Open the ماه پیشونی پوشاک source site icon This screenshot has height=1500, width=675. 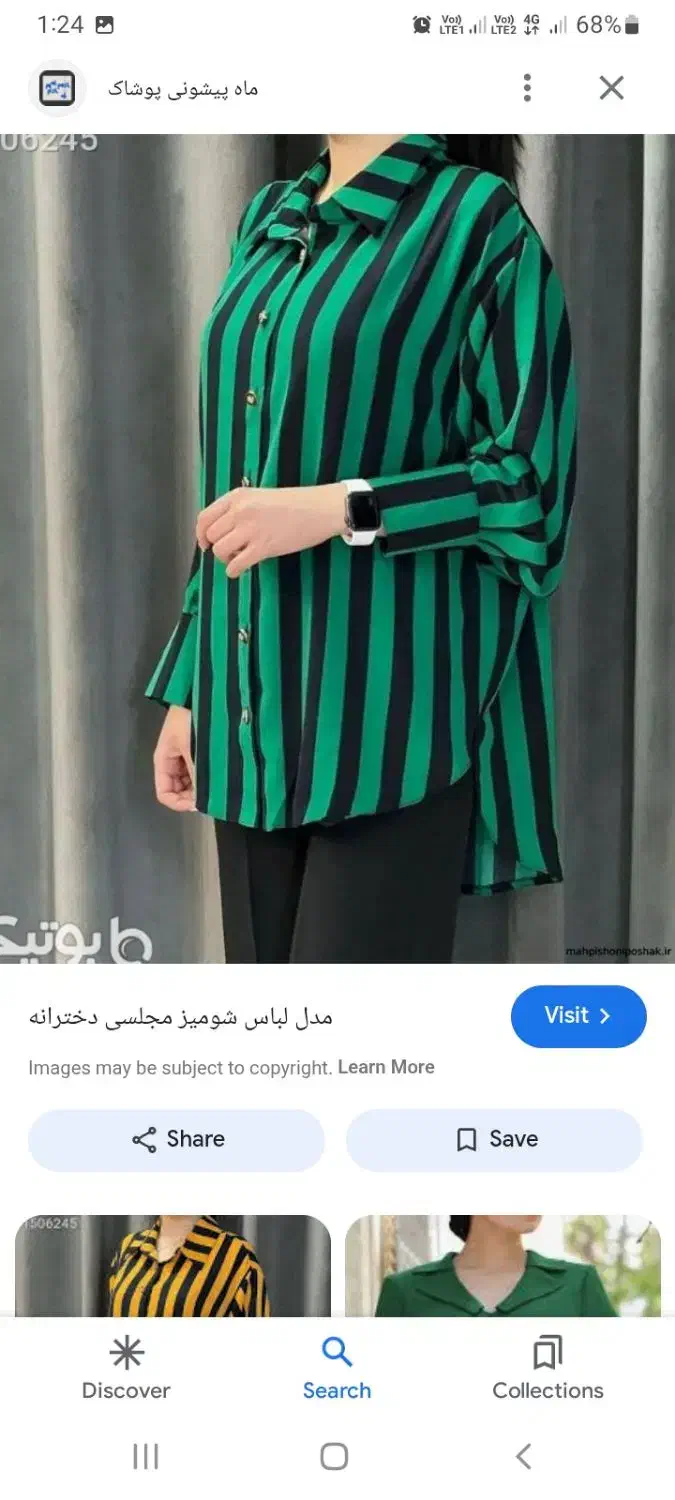(57, 88)
